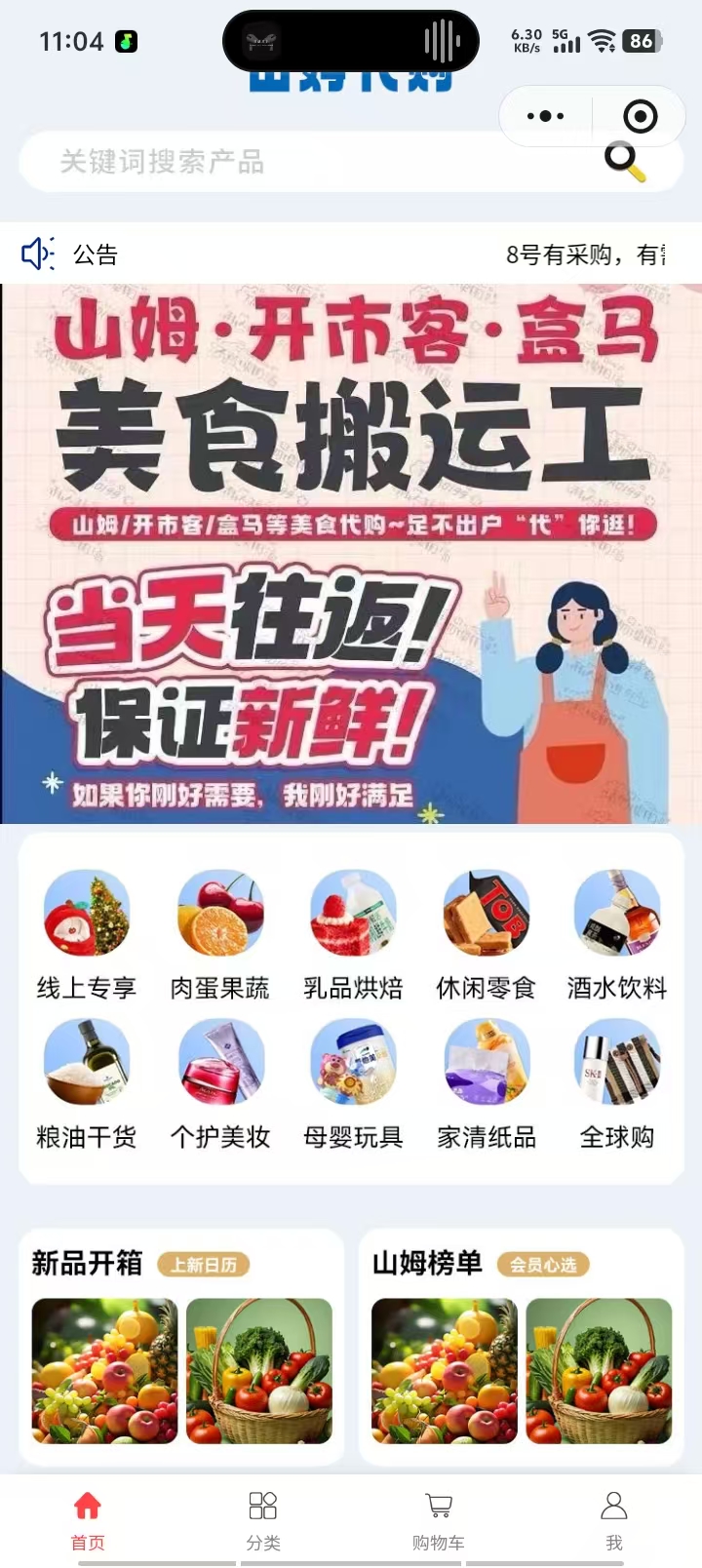702x1568 pixels.
Task: Select the 乳品烘焙 category
Action: (353, 933)
